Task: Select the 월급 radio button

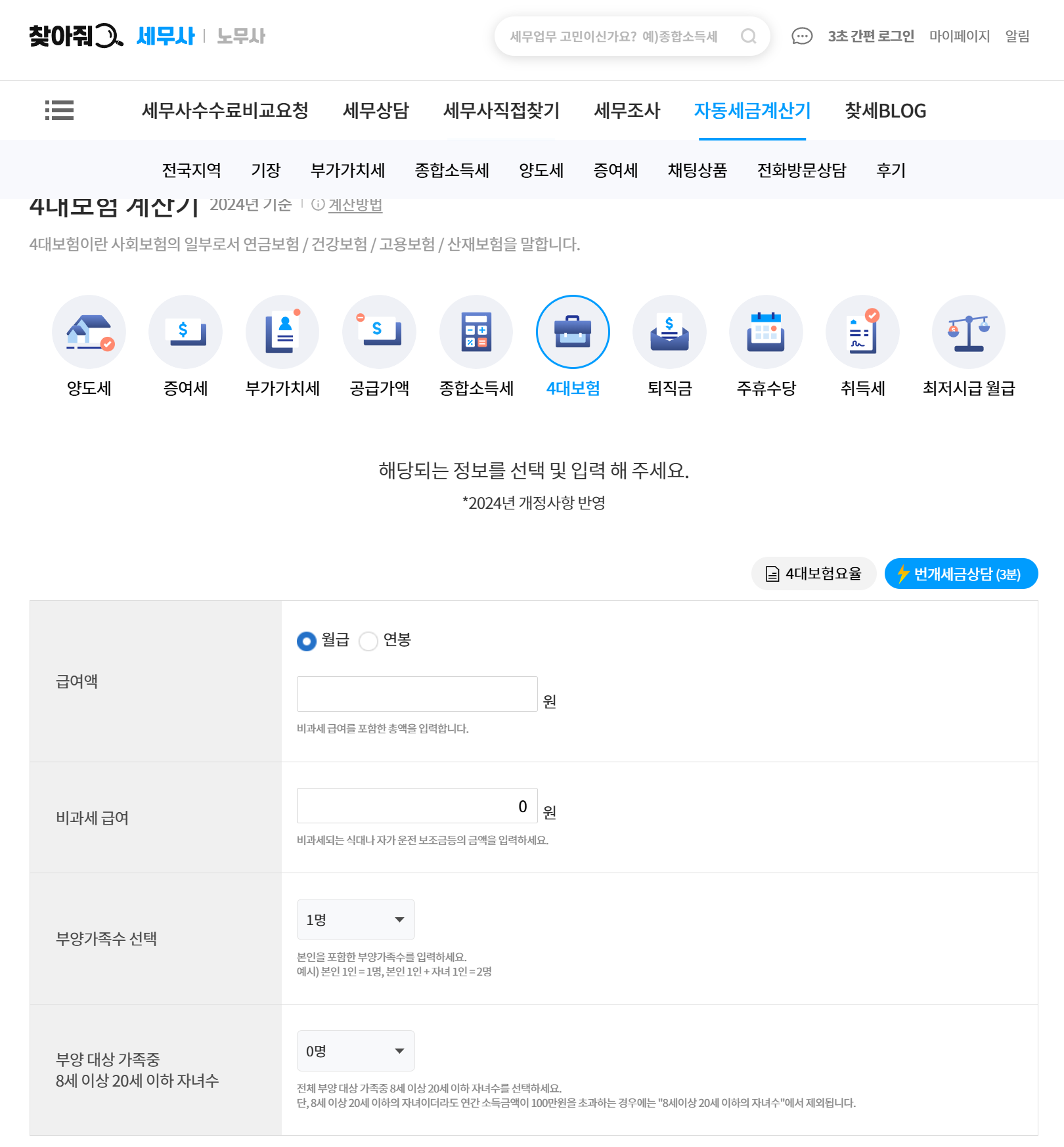Action: [306, 642]
